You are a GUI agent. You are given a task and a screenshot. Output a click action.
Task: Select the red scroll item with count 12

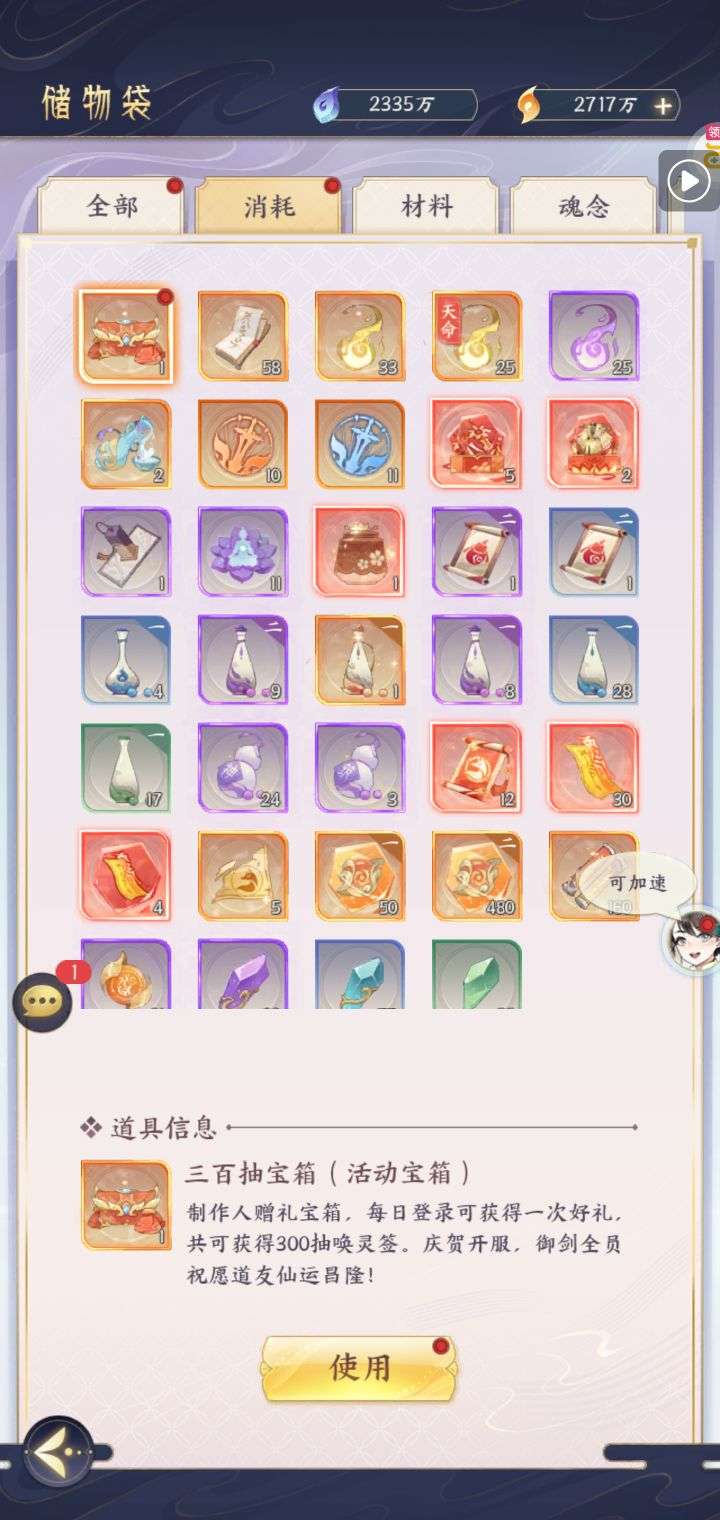coord(477,768)
